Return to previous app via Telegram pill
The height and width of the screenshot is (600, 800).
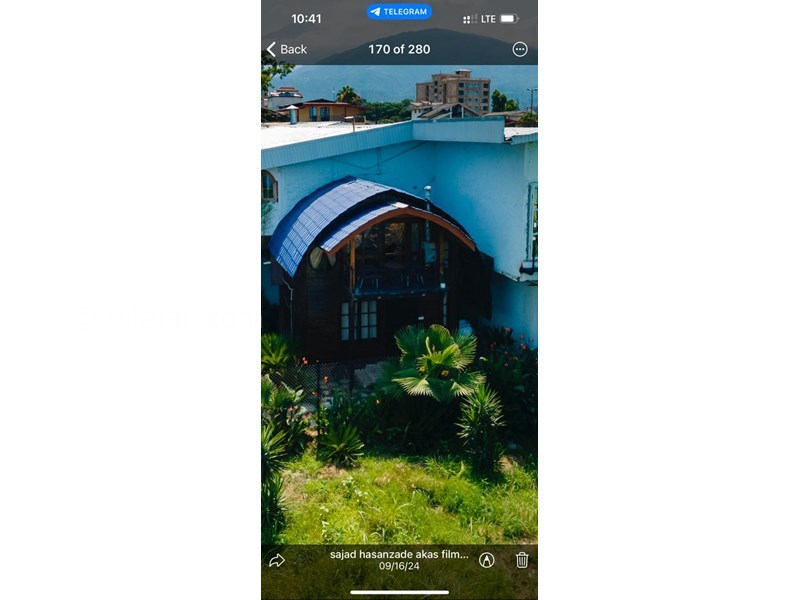(399, 12)
